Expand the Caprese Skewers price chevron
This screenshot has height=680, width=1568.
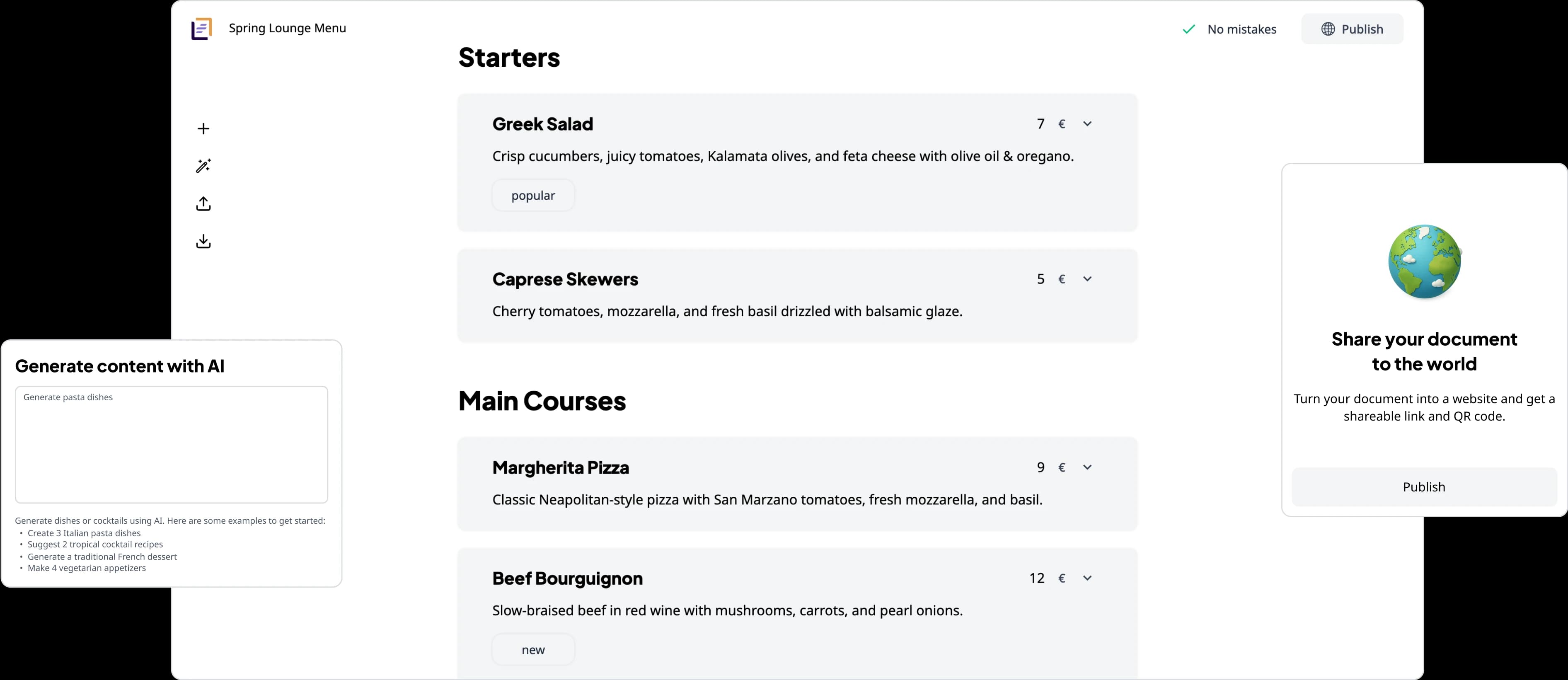pos(1087,279)
